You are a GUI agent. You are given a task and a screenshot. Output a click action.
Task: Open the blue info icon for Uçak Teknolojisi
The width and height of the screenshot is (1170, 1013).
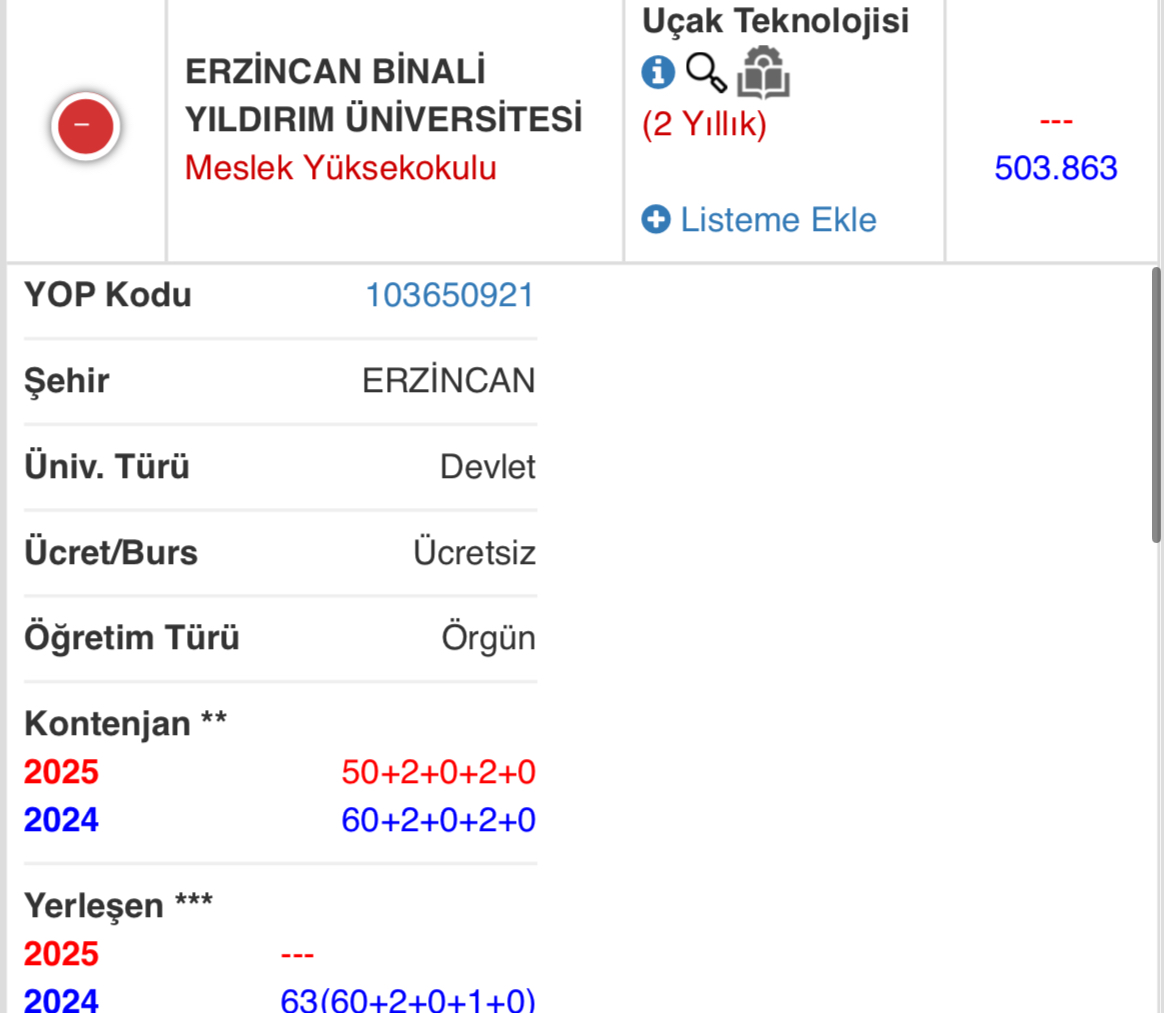[658, 72]
